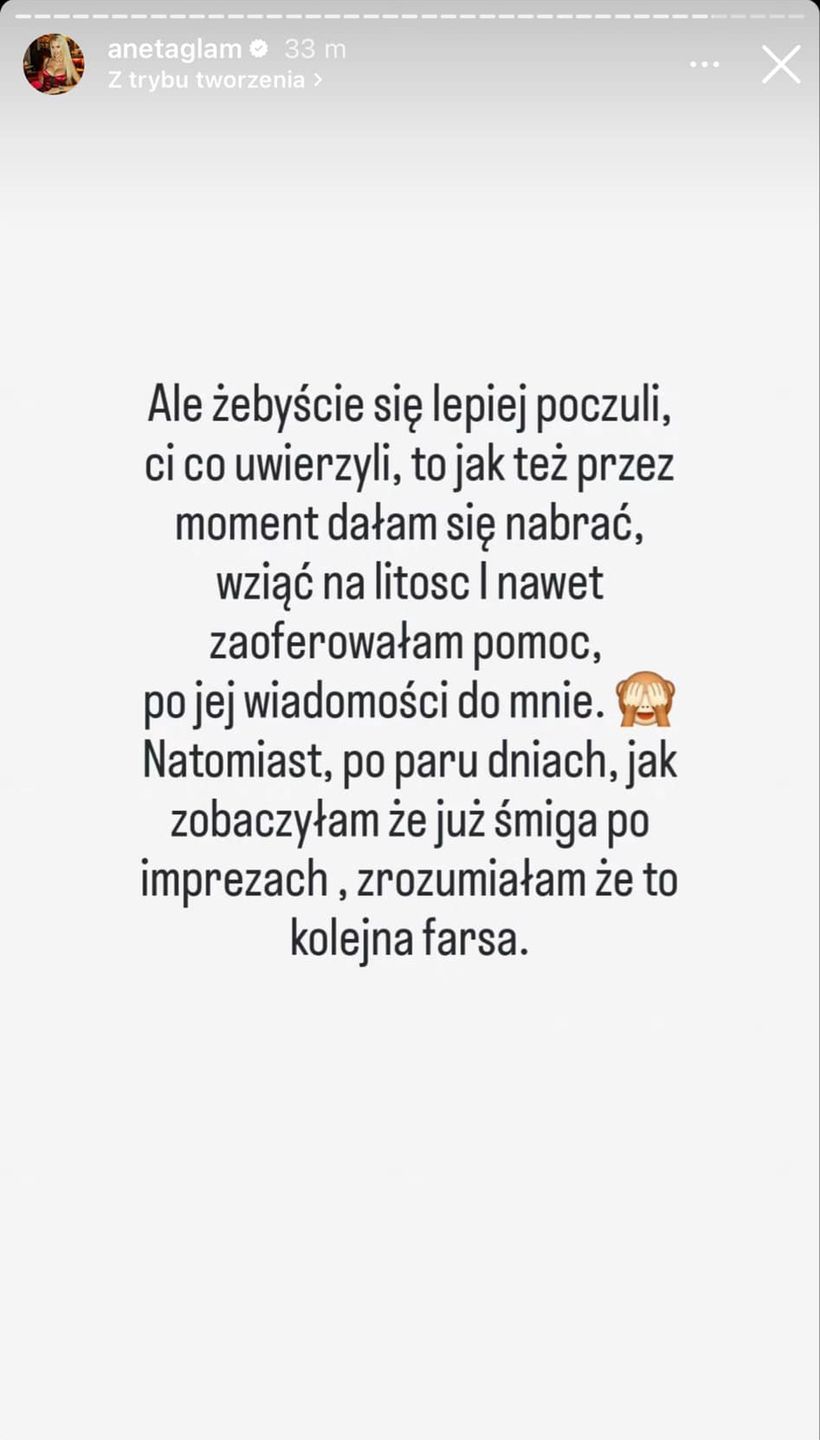The width and height of the screenshot is (820, 1440).
Task: Close the story with the X icon
Action: 780,64
